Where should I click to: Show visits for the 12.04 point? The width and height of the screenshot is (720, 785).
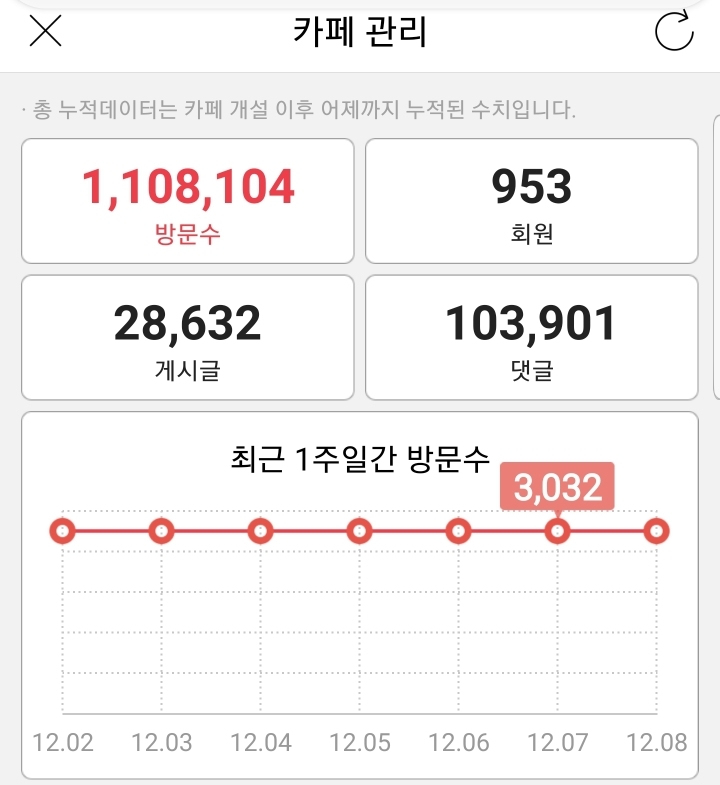click(260, 531)
